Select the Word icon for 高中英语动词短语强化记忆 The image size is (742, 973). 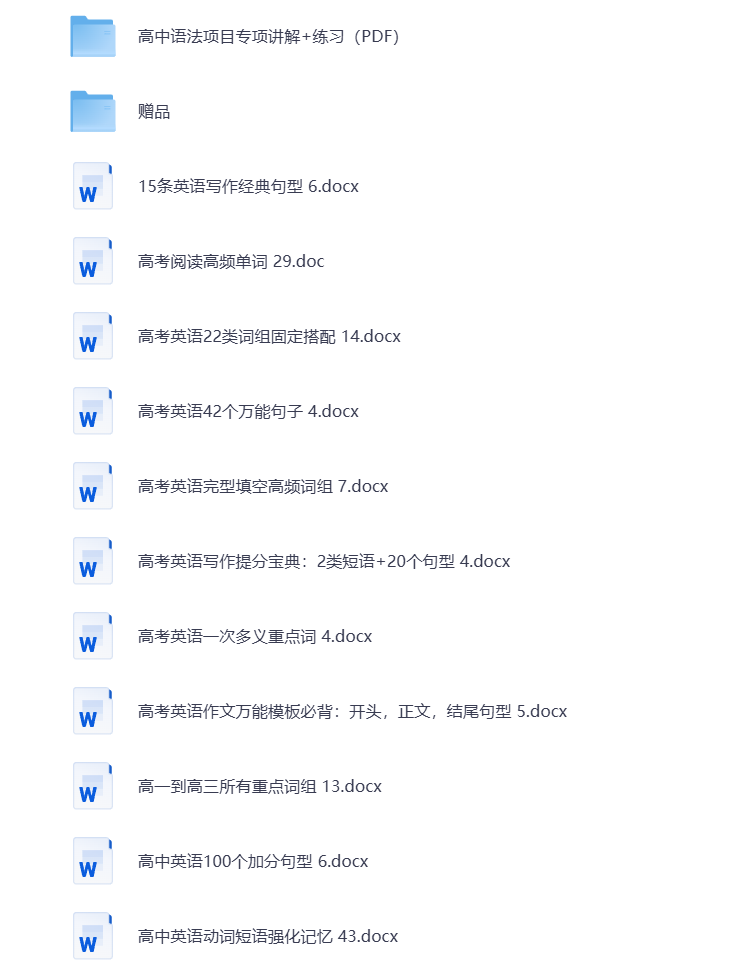pos(92,936)
